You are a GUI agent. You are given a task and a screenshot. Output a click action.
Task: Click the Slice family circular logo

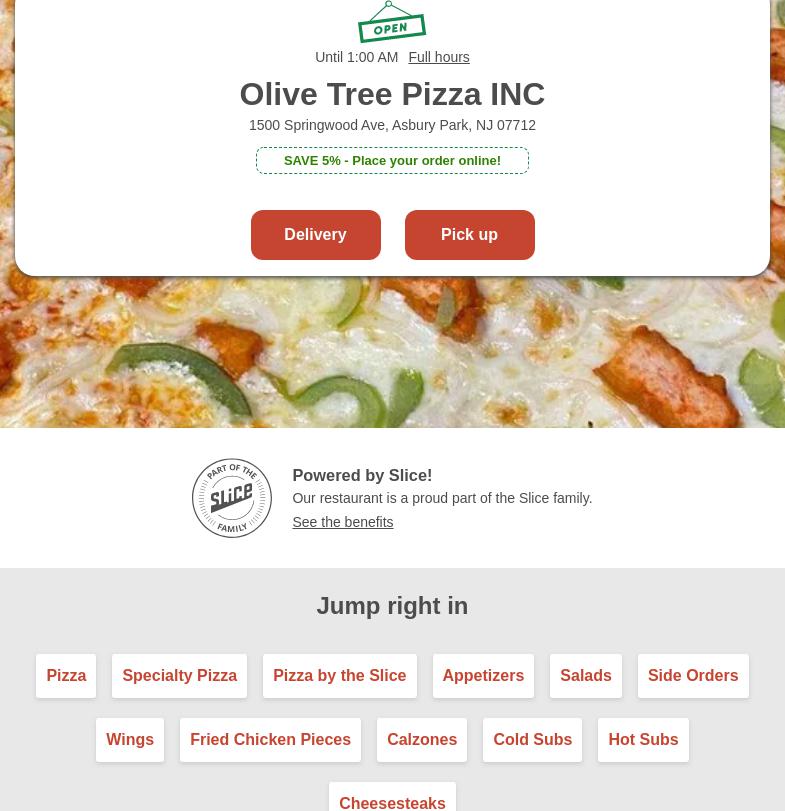click(231, 497)
